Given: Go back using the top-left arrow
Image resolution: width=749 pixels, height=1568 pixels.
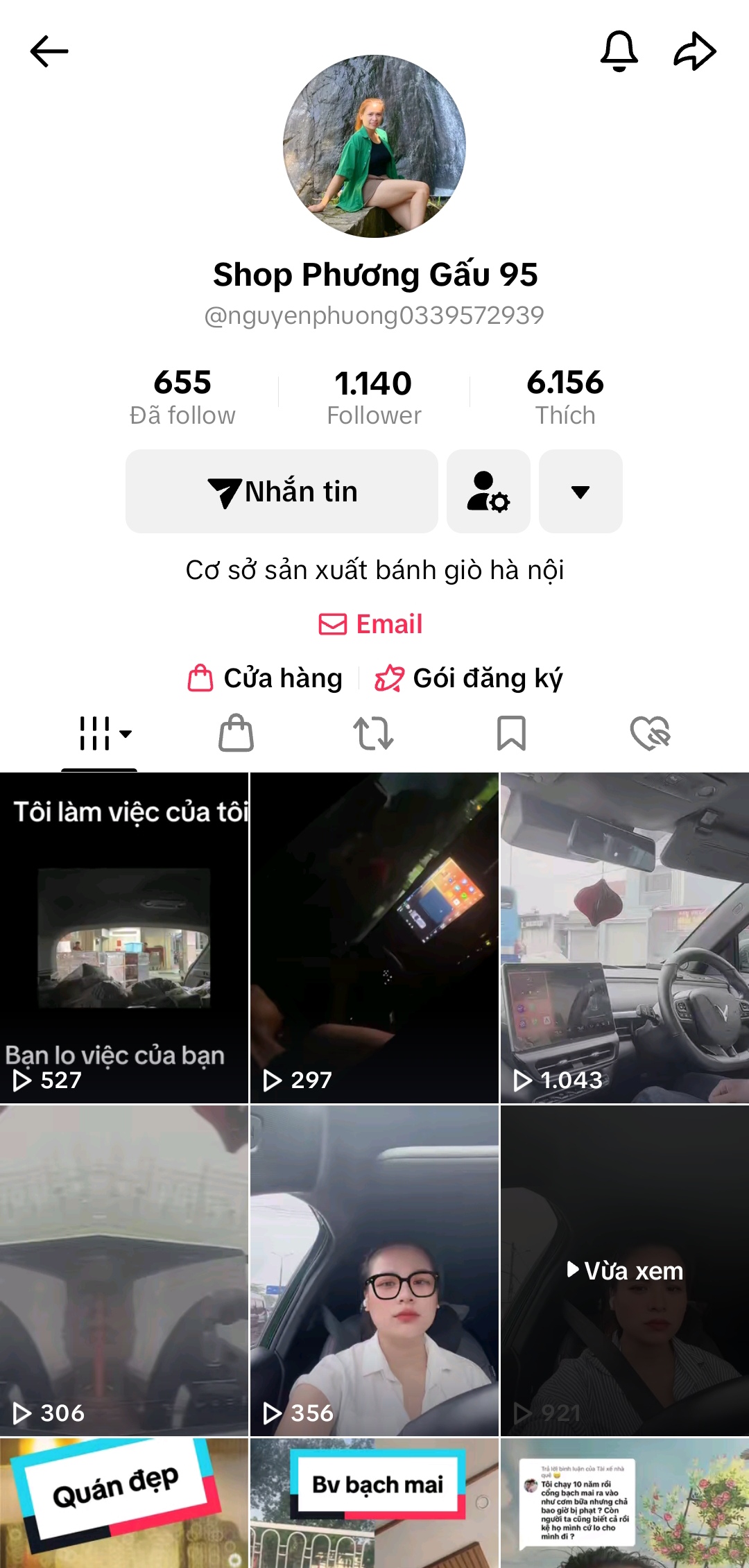Looking at the screenshot, I should tap(49, 51).
